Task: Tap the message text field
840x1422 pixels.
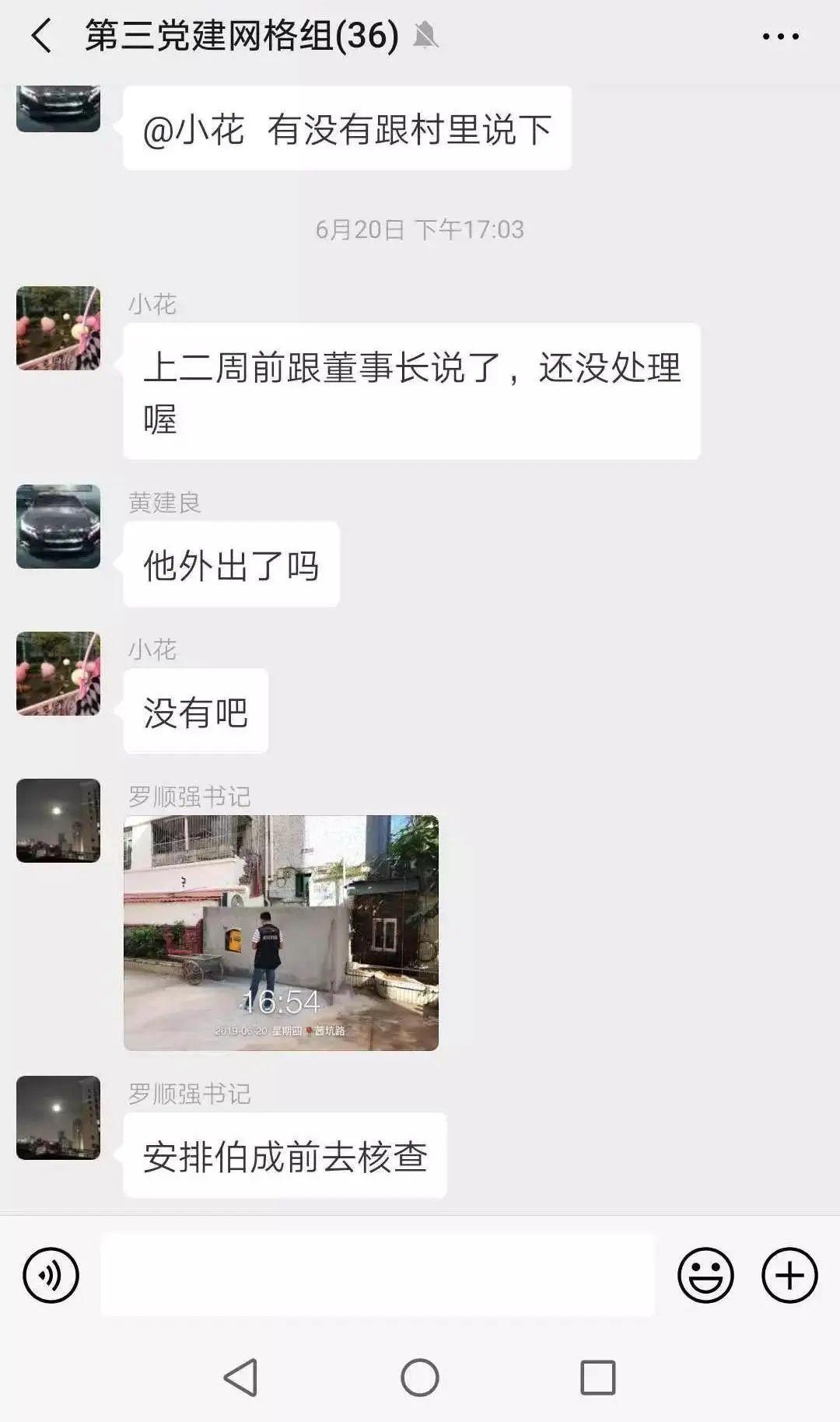Action: point(377,1276)
